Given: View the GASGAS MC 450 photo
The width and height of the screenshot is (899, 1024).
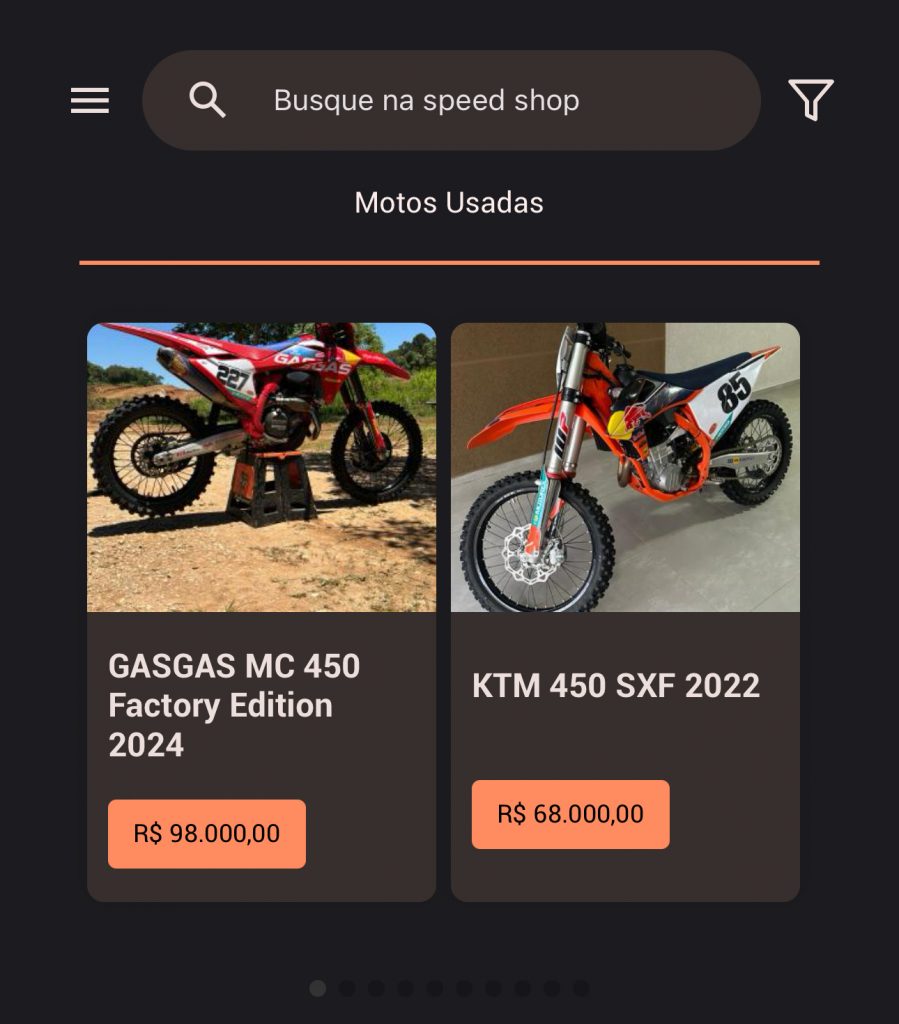Looking at the screenshot, I should pyautogui.click(x=261, y=468).
